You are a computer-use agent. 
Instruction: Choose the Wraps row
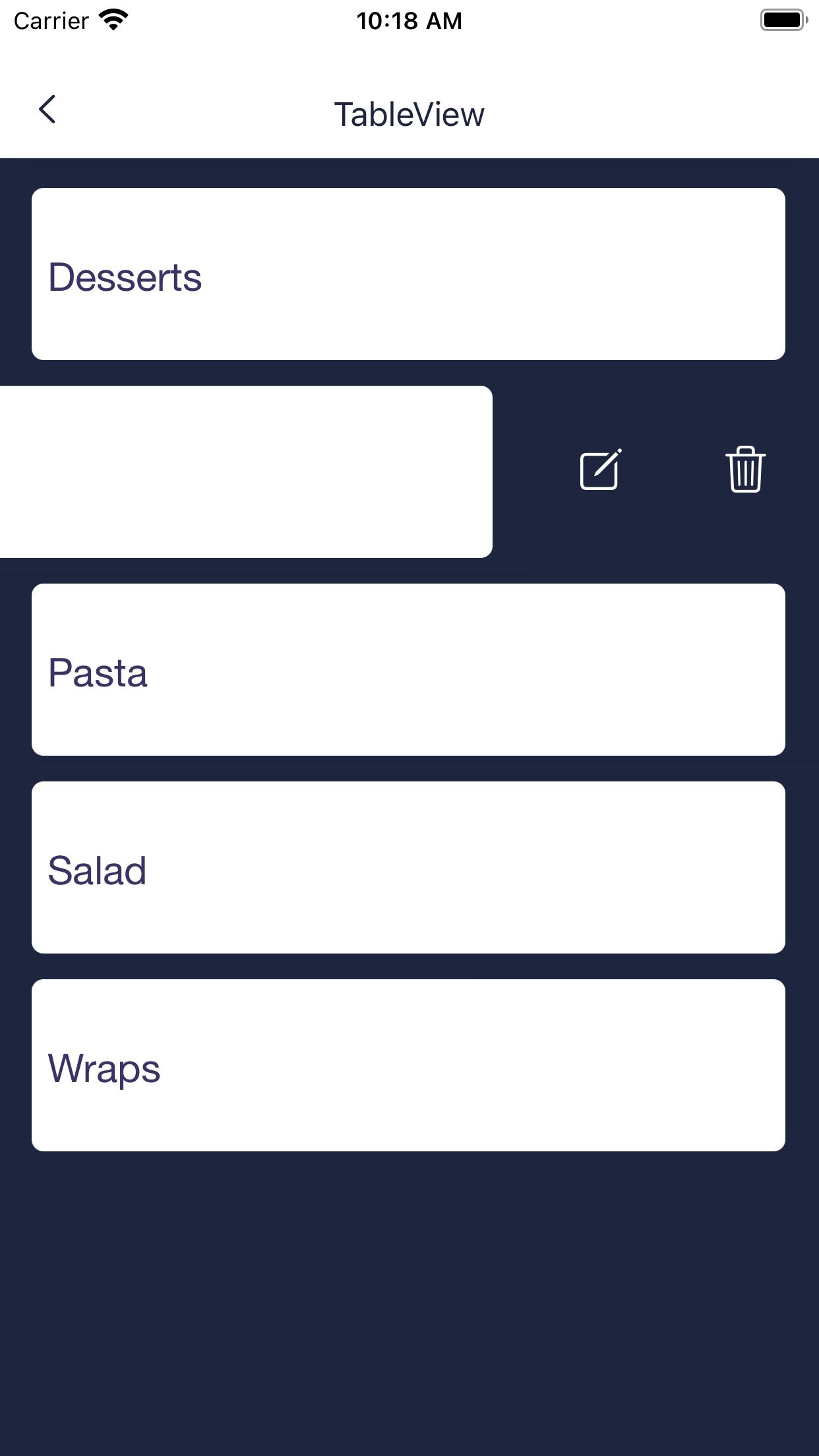click(x=408, y=1066)
